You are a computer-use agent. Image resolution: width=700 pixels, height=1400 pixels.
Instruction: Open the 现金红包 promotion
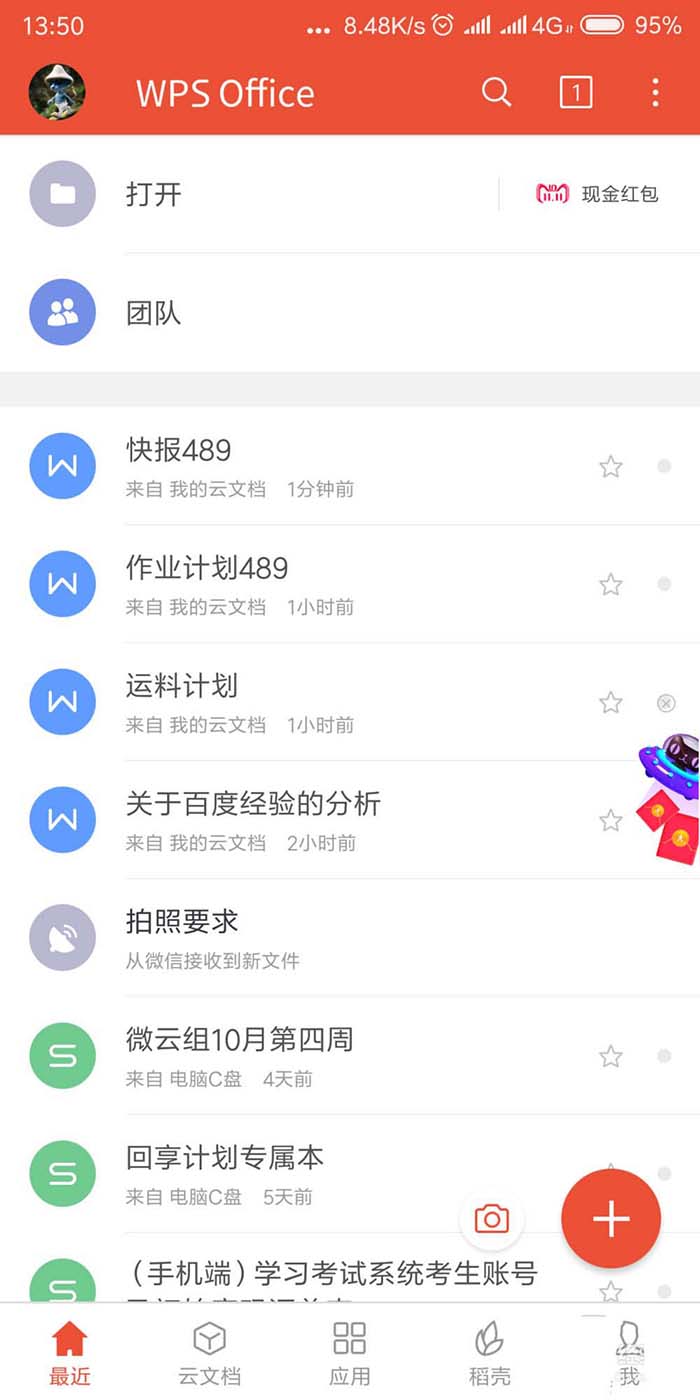click(598, 194)
